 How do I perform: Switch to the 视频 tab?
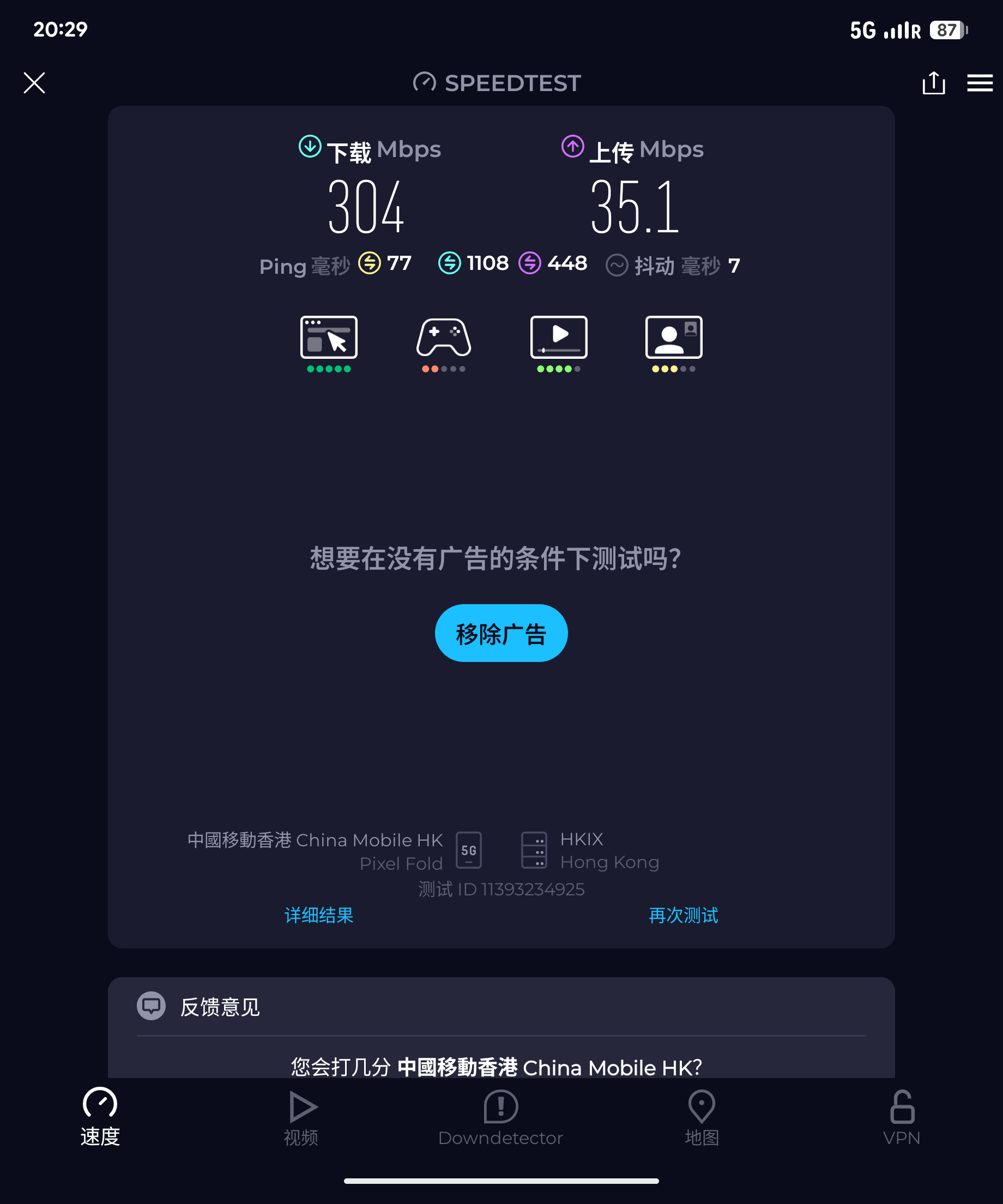tap(300, 1115)
